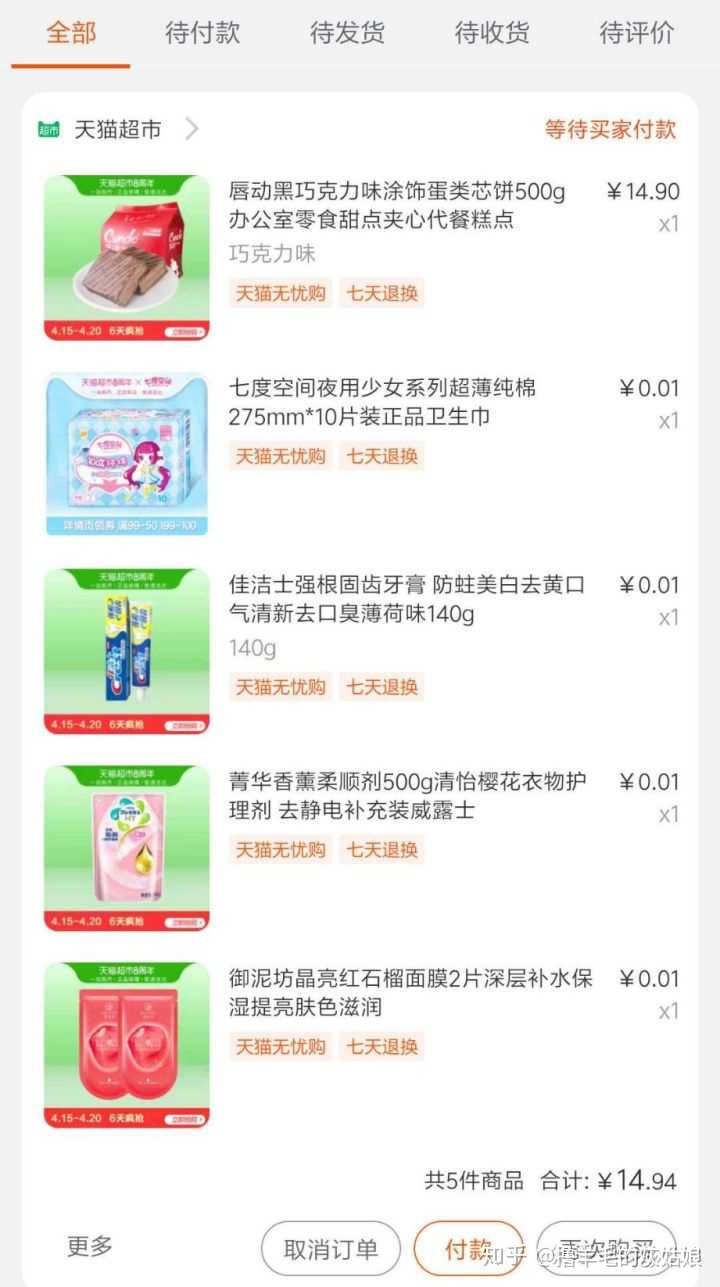Switch to the 全部 tab

point(71,33)
